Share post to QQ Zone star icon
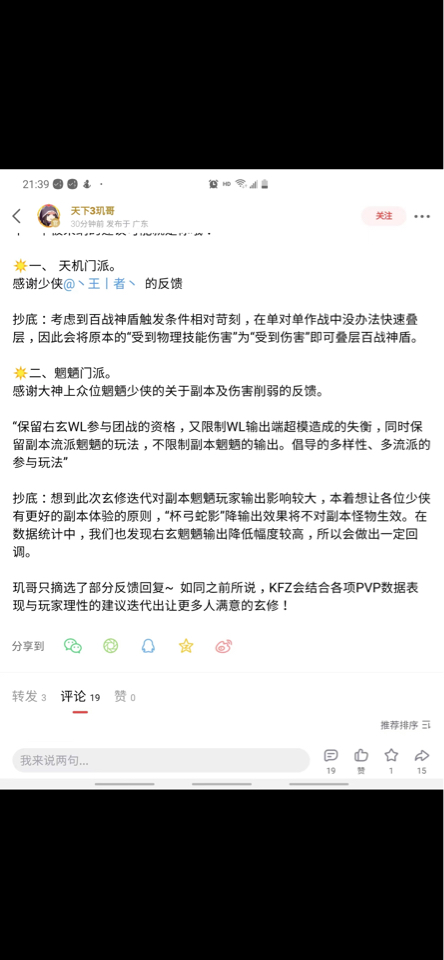The image size is (444, 960). click(186, 646)
